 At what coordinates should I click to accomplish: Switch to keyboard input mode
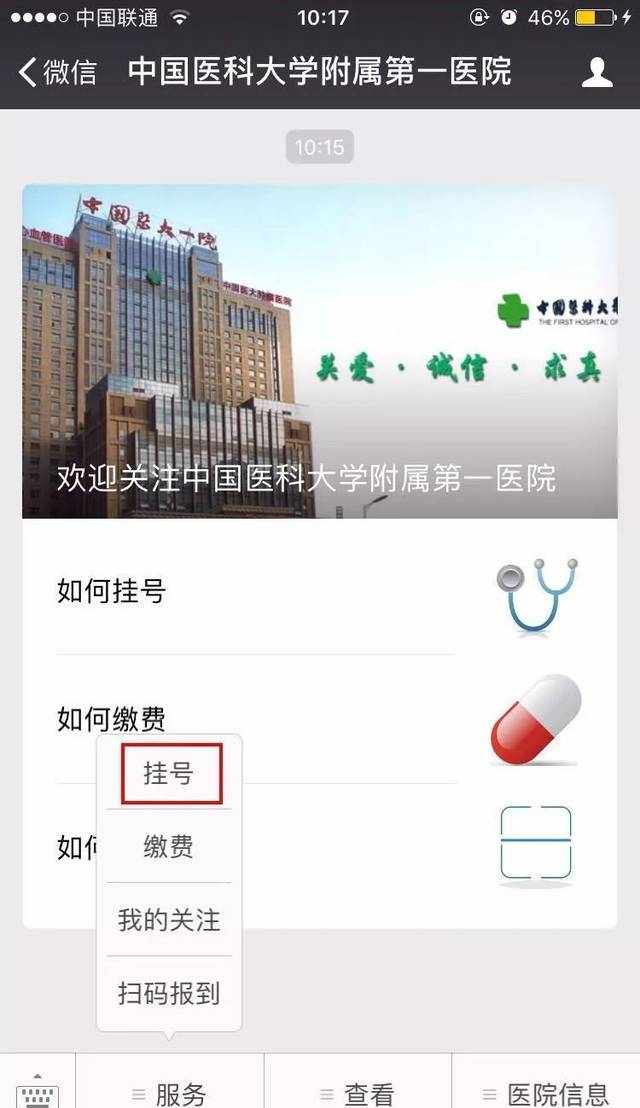point(38,1088)
